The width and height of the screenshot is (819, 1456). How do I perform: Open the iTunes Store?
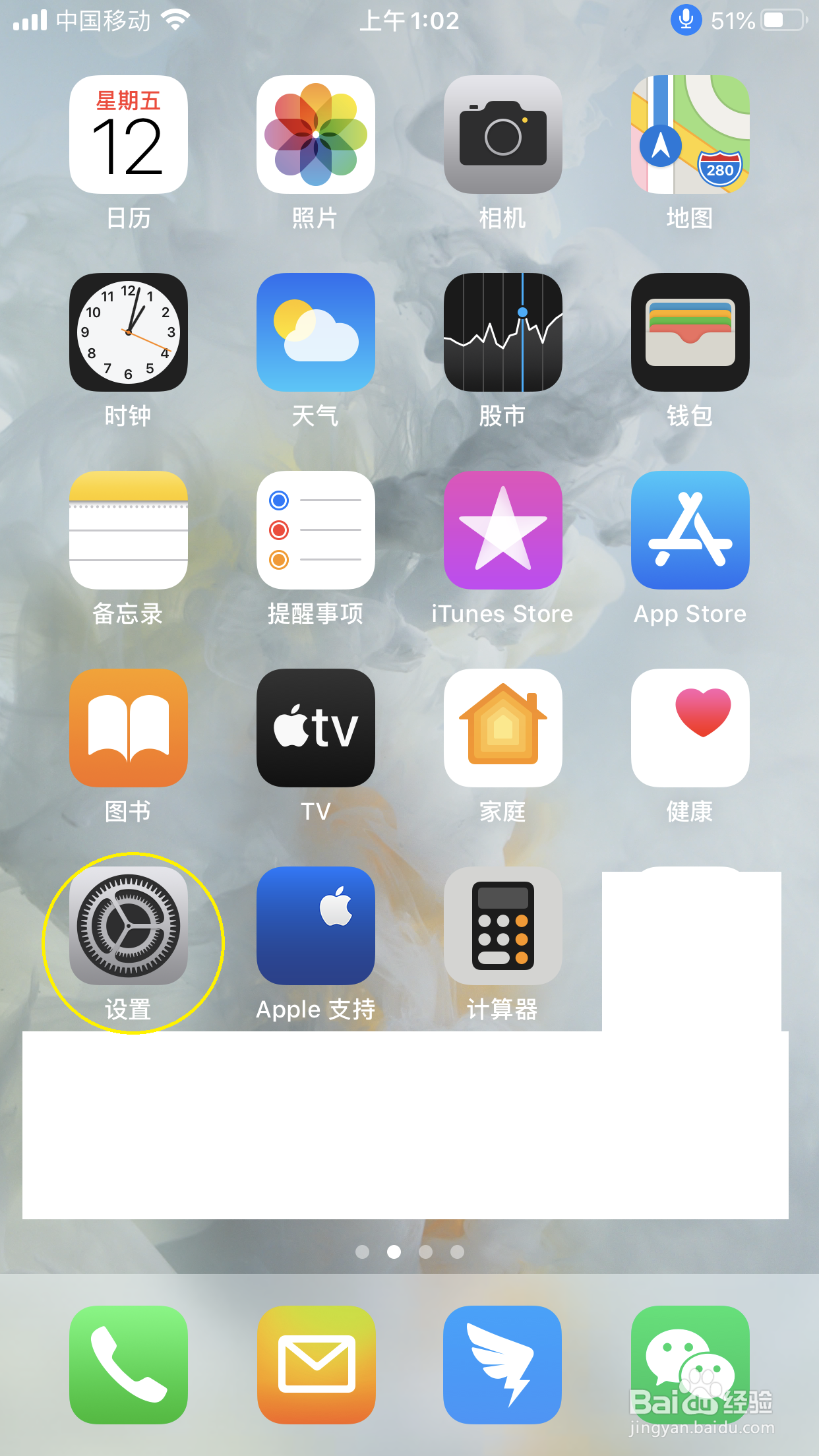[502, 530]
